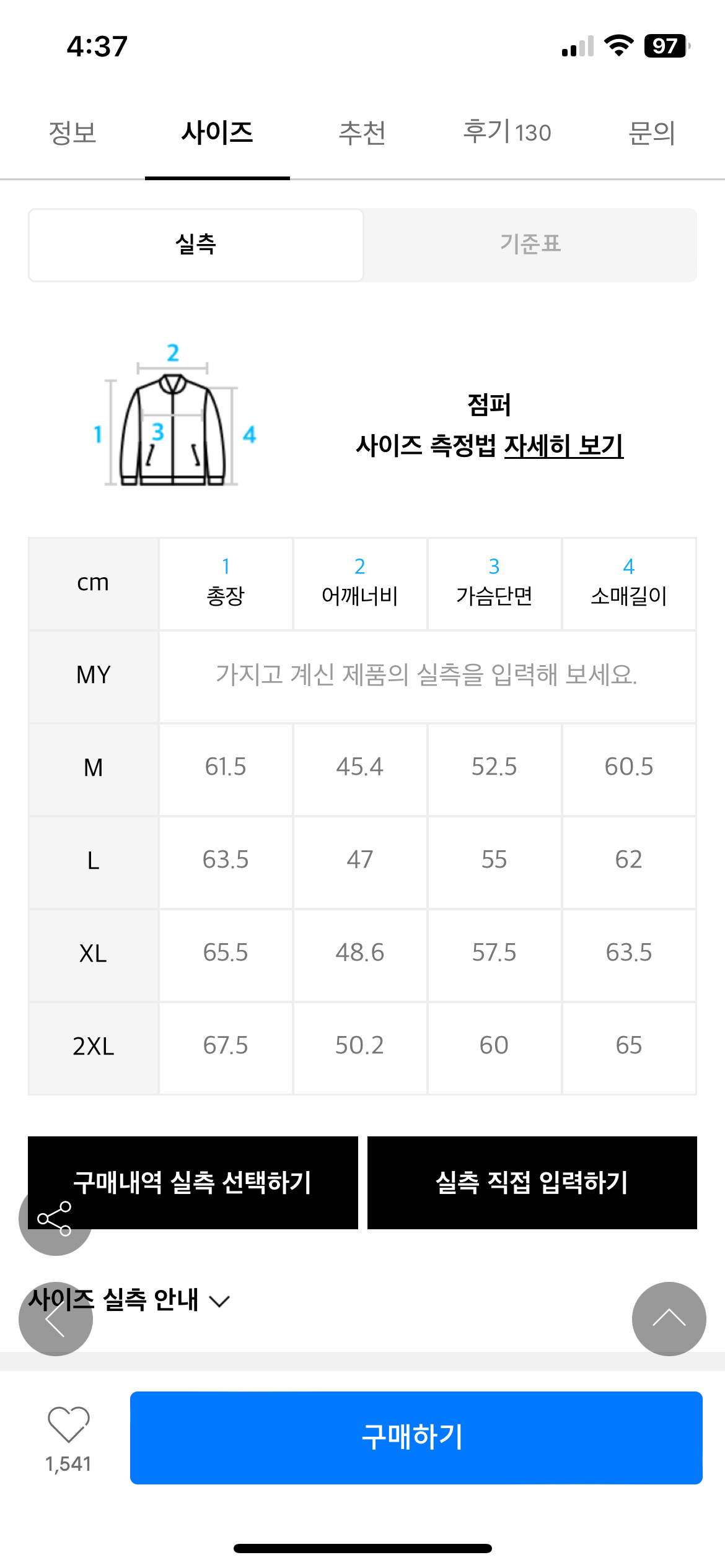Jump to top of page
725x1568 pixels.
click(669, 1318)
